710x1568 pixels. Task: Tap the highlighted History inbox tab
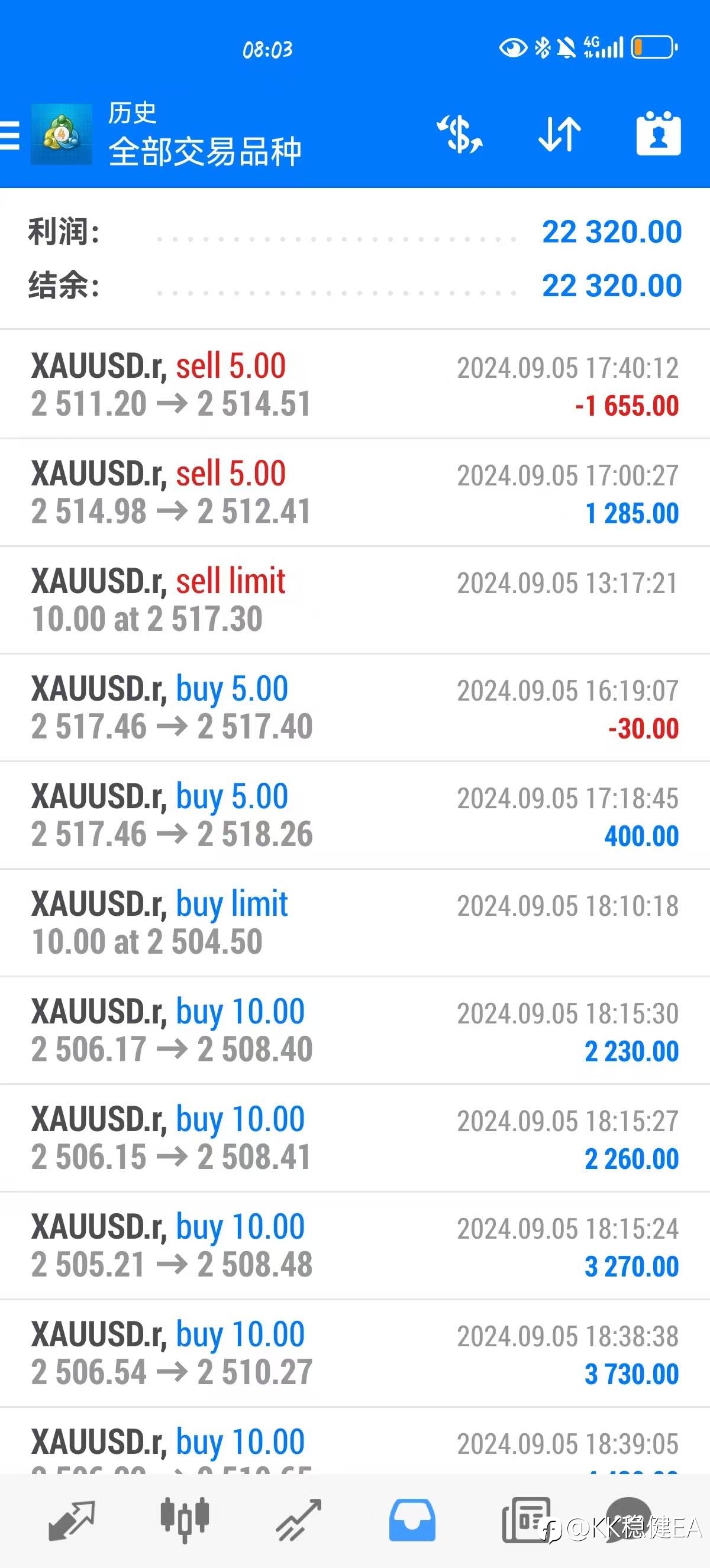412,1520
